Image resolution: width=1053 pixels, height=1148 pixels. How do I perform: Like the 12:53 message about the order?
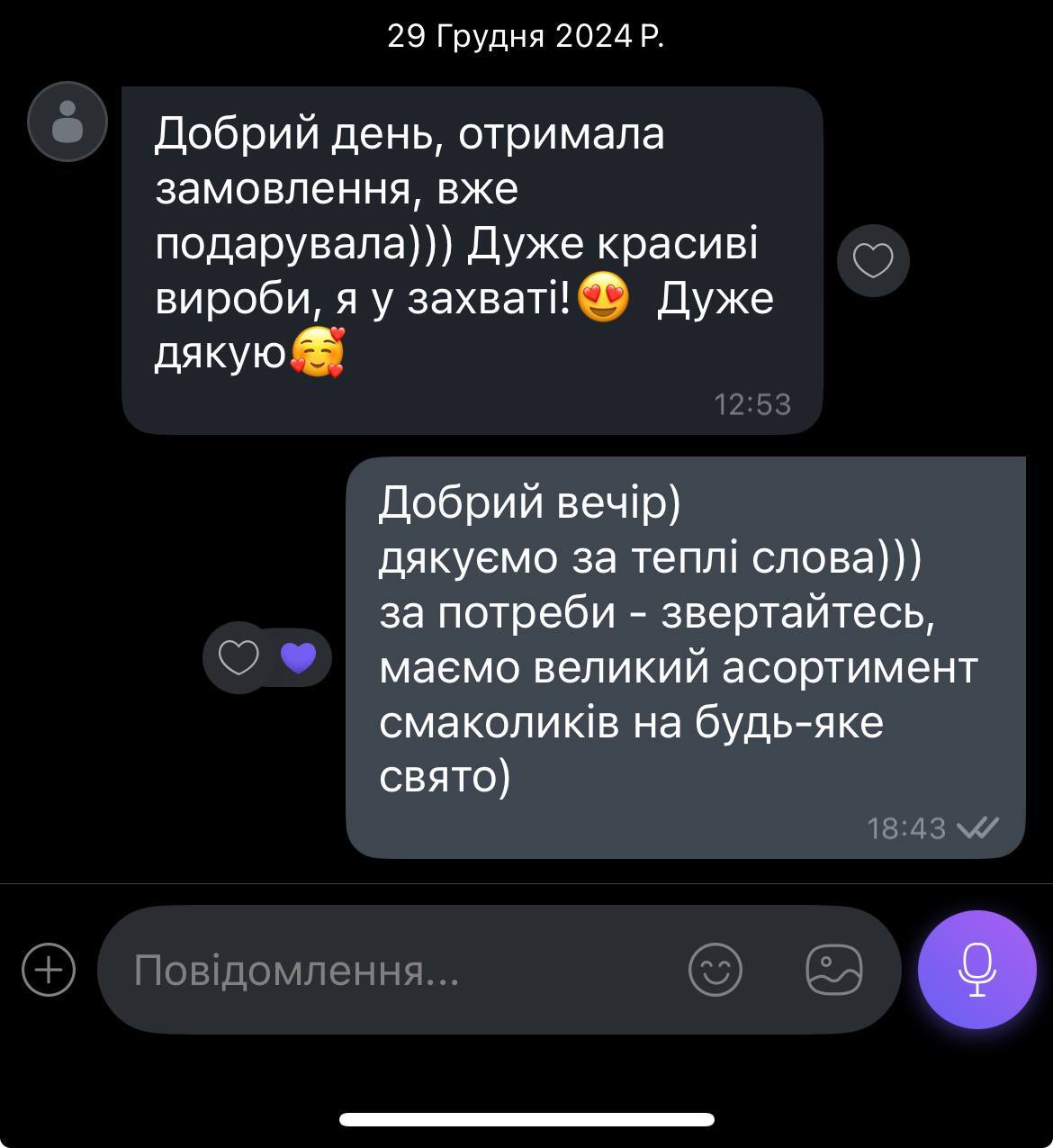(873, 261)
